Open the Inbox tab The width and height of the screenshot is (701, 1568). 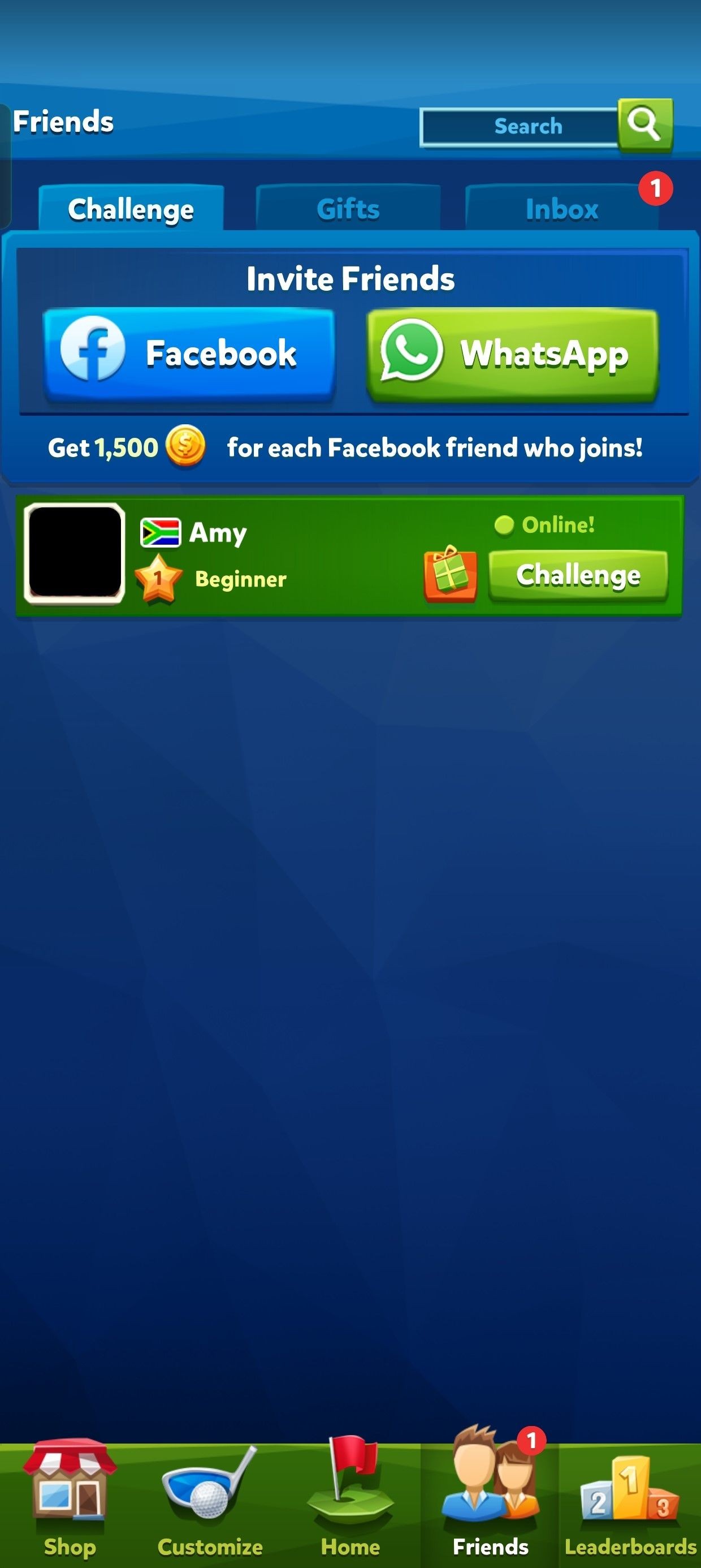click(561, 209)
